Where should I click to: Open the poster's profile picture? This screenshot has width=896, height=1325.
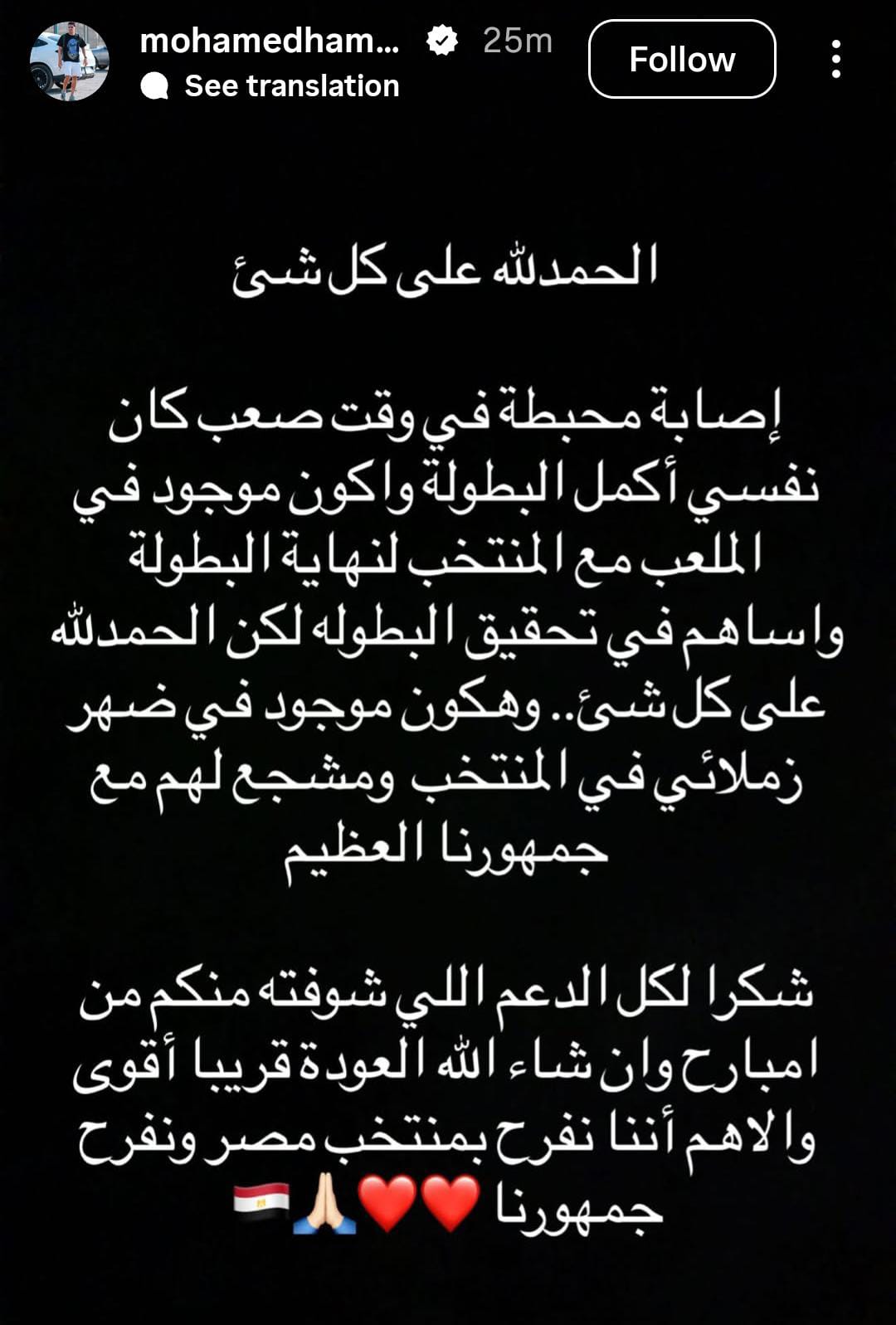[x=69, y=61]
